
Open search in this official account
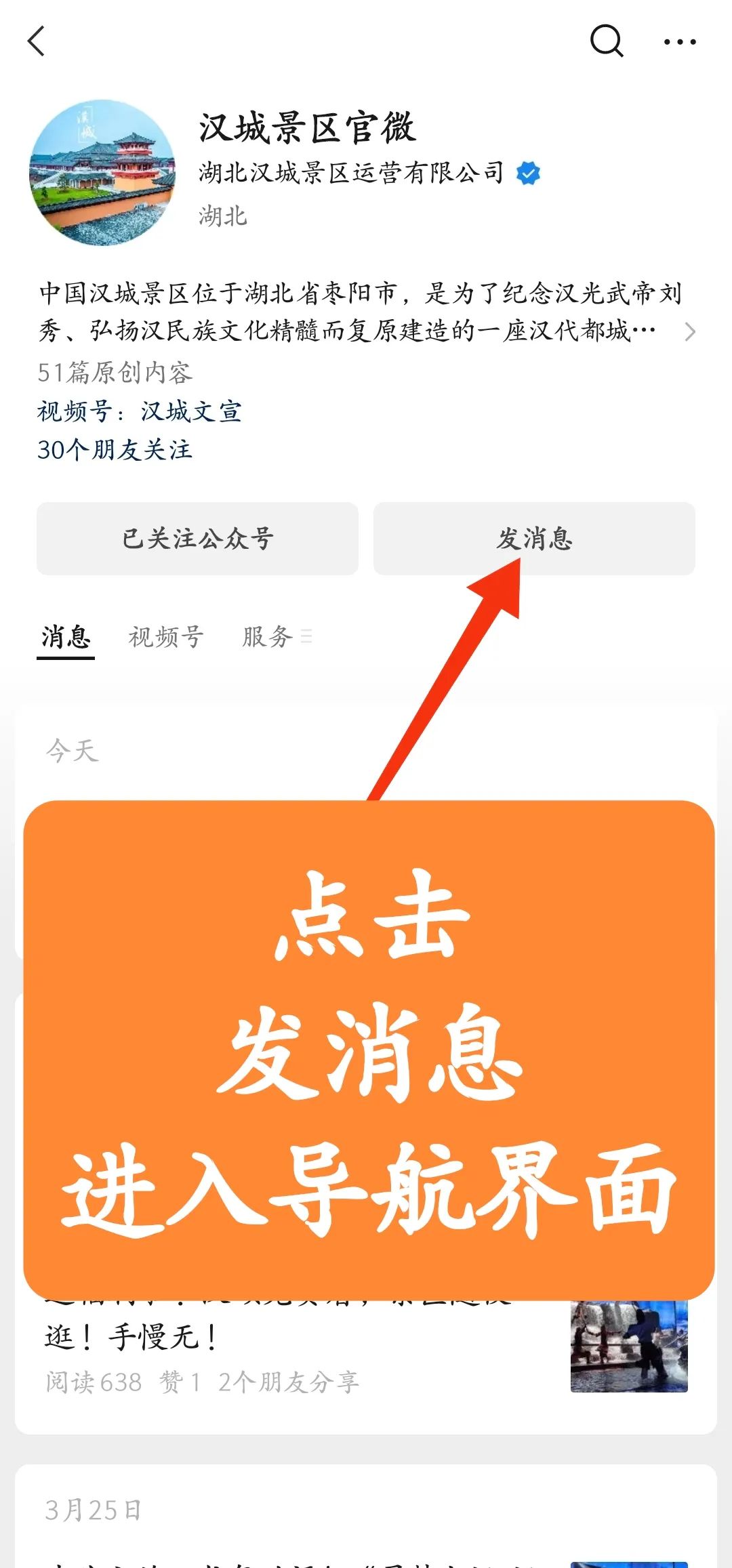pos(606,41)
